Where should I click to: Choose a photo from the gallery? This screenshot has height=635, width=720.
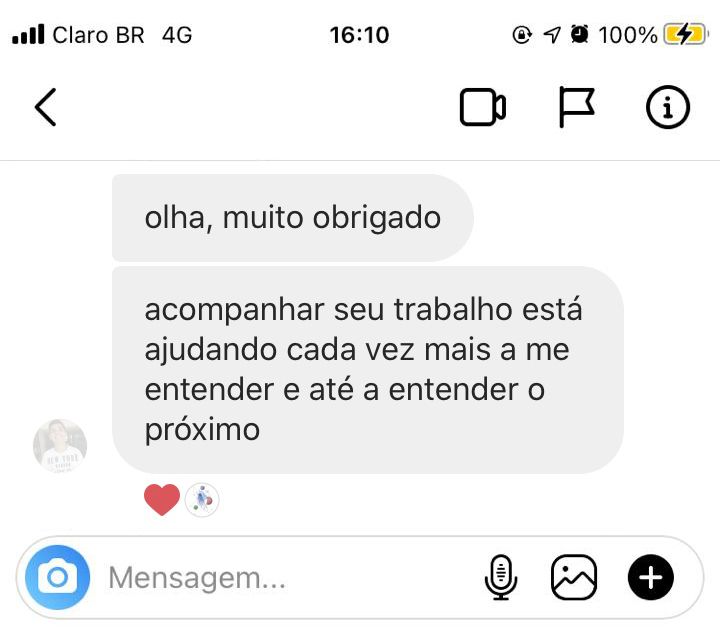click(574, 577)
